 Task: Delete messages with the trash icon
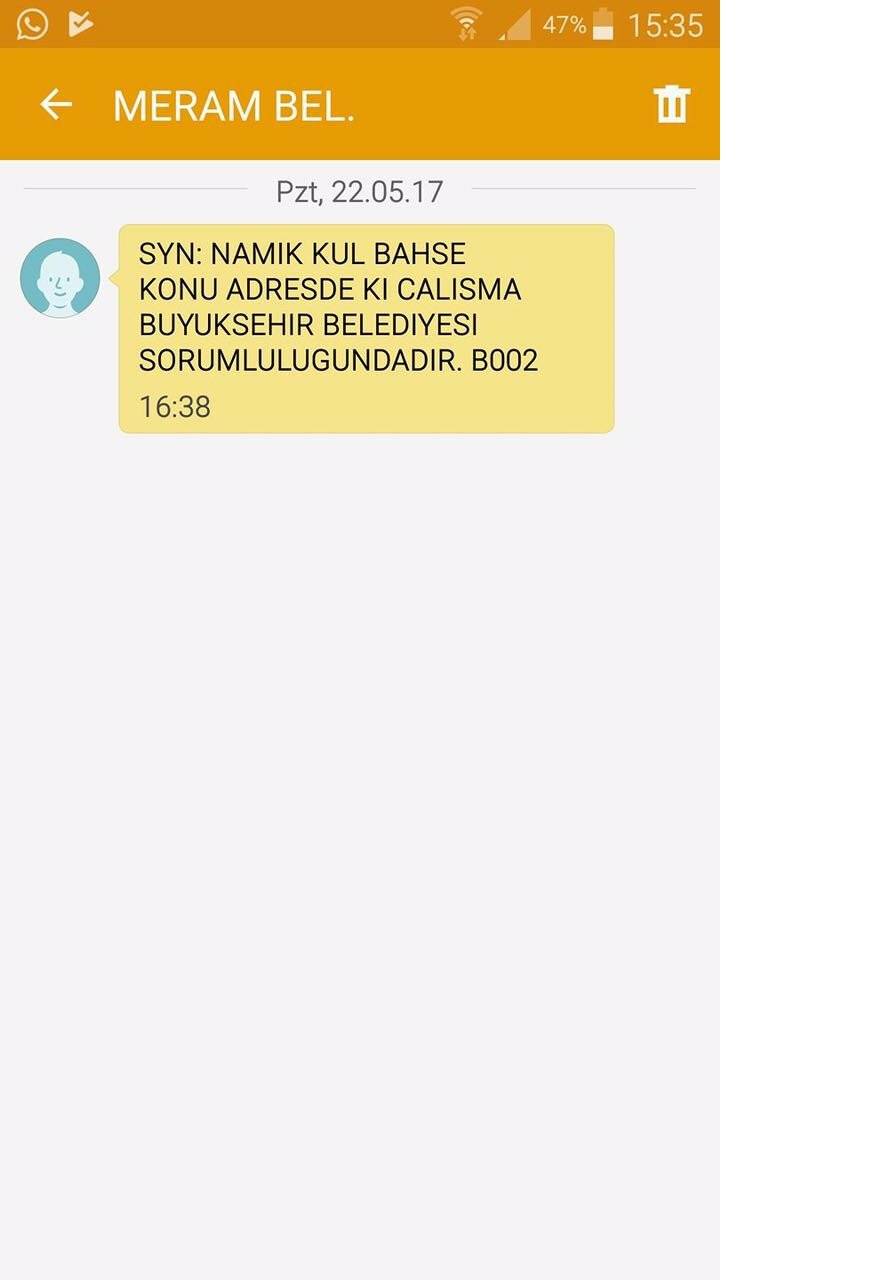pos(672,104)
